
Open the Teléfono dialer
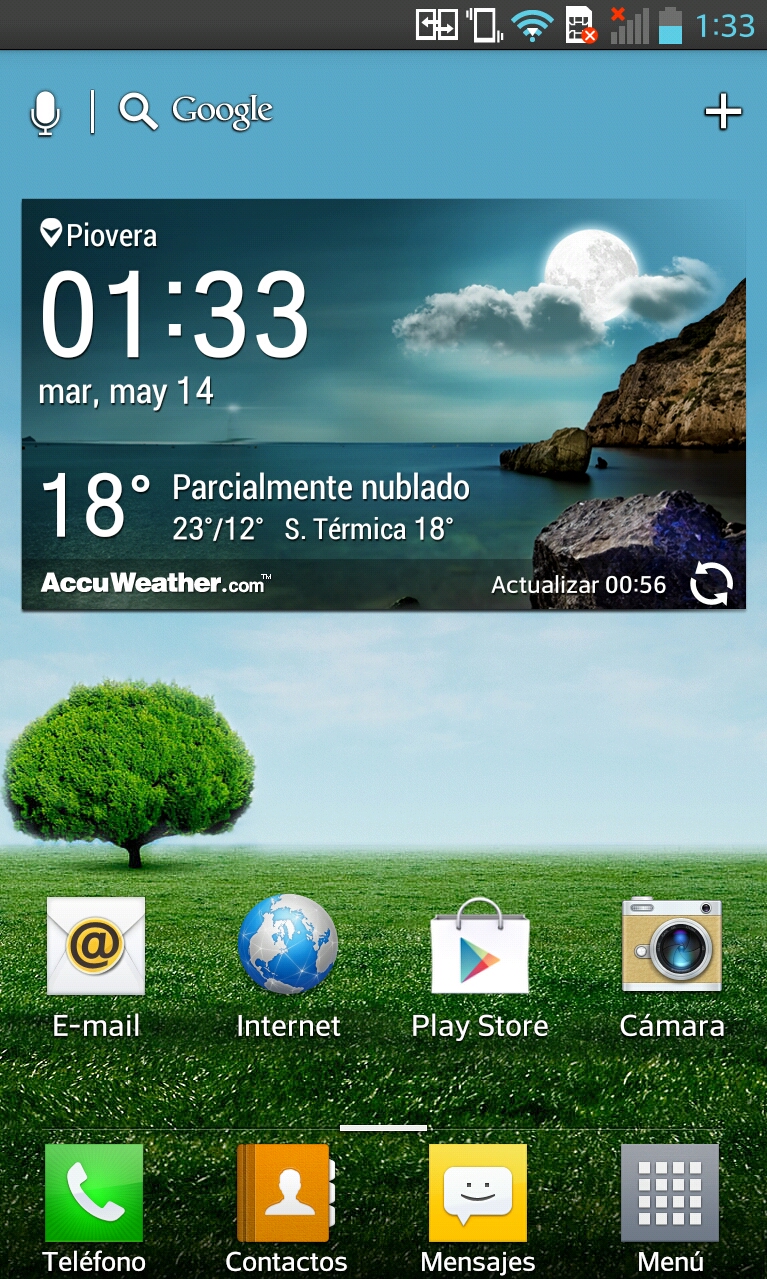pyautogui.click(x=94, y=1195)
